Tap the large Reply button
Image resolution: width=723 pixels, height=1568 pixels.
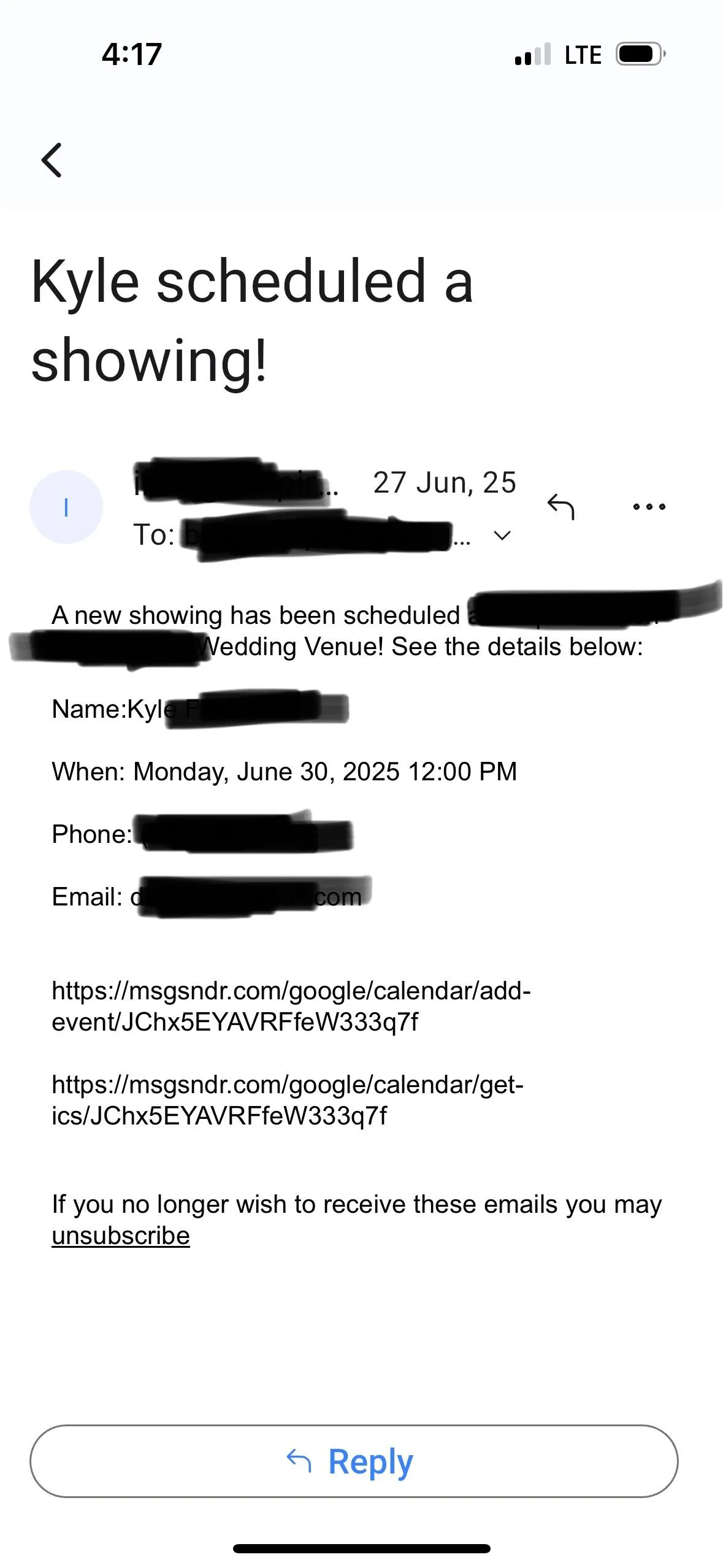[354, 1461]
